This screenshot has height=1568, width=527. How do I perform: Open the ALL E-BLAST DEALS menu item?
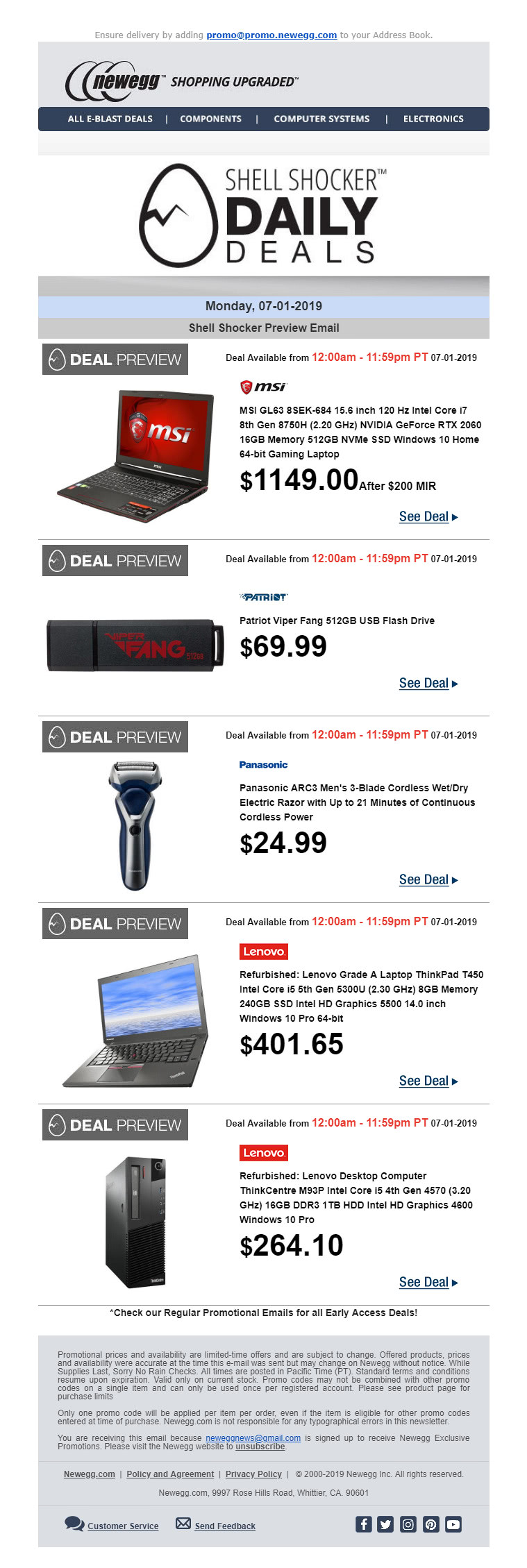click(110, 119)
